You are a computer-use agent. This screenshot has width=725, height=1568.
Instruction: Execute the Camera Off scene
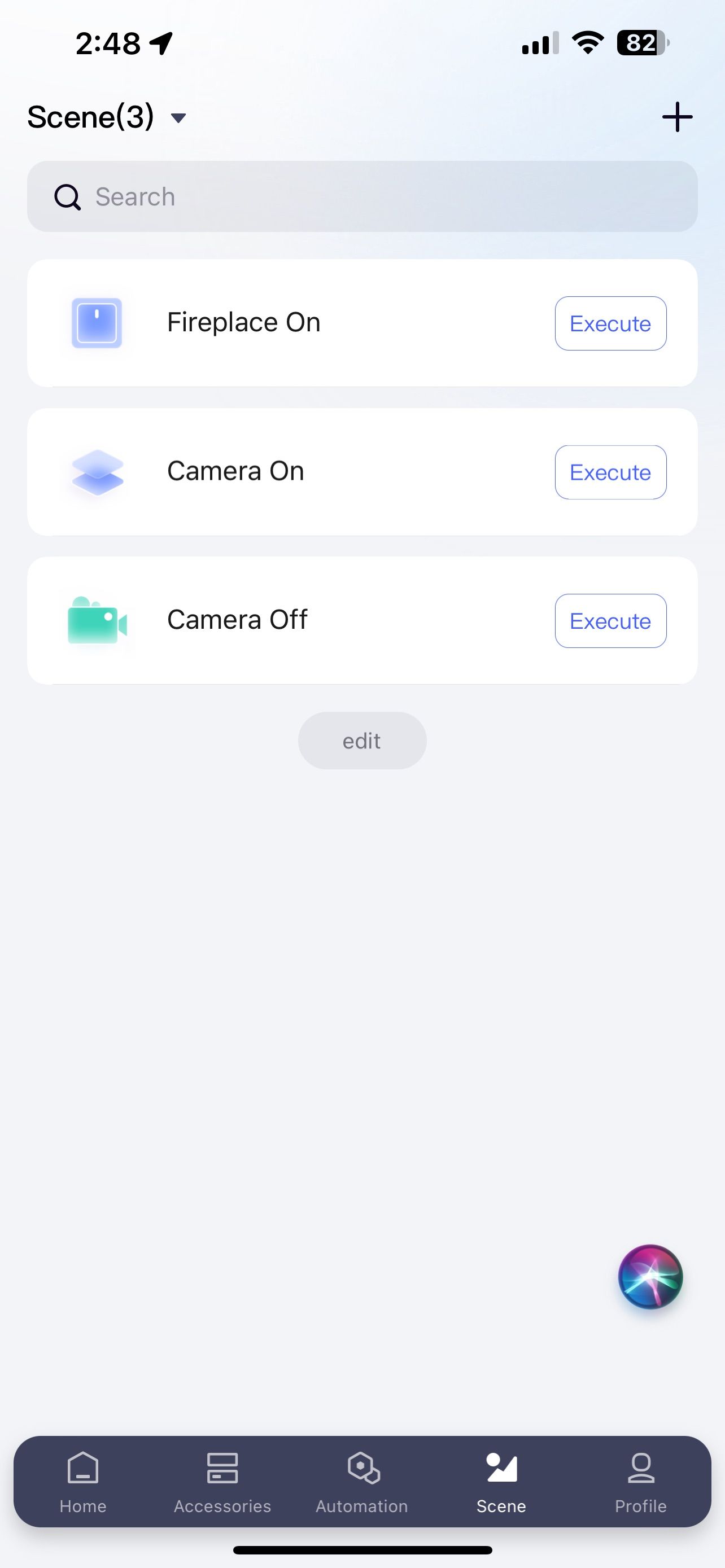[x=610, y=621]
